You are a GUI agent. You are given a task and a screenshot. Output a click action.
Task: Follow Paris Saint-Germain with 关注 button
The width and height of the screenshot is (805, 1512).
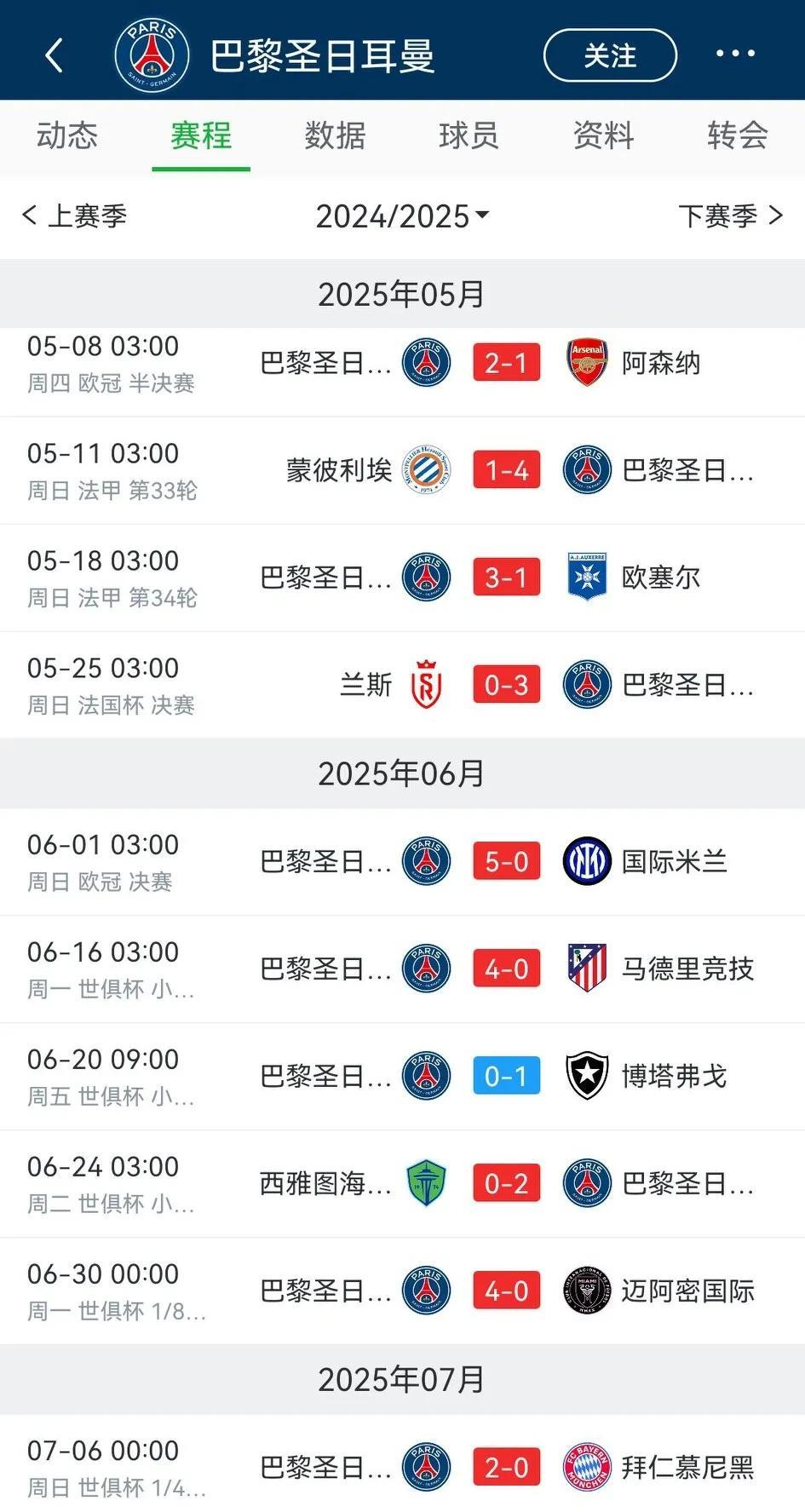click(x=610, y=55)
